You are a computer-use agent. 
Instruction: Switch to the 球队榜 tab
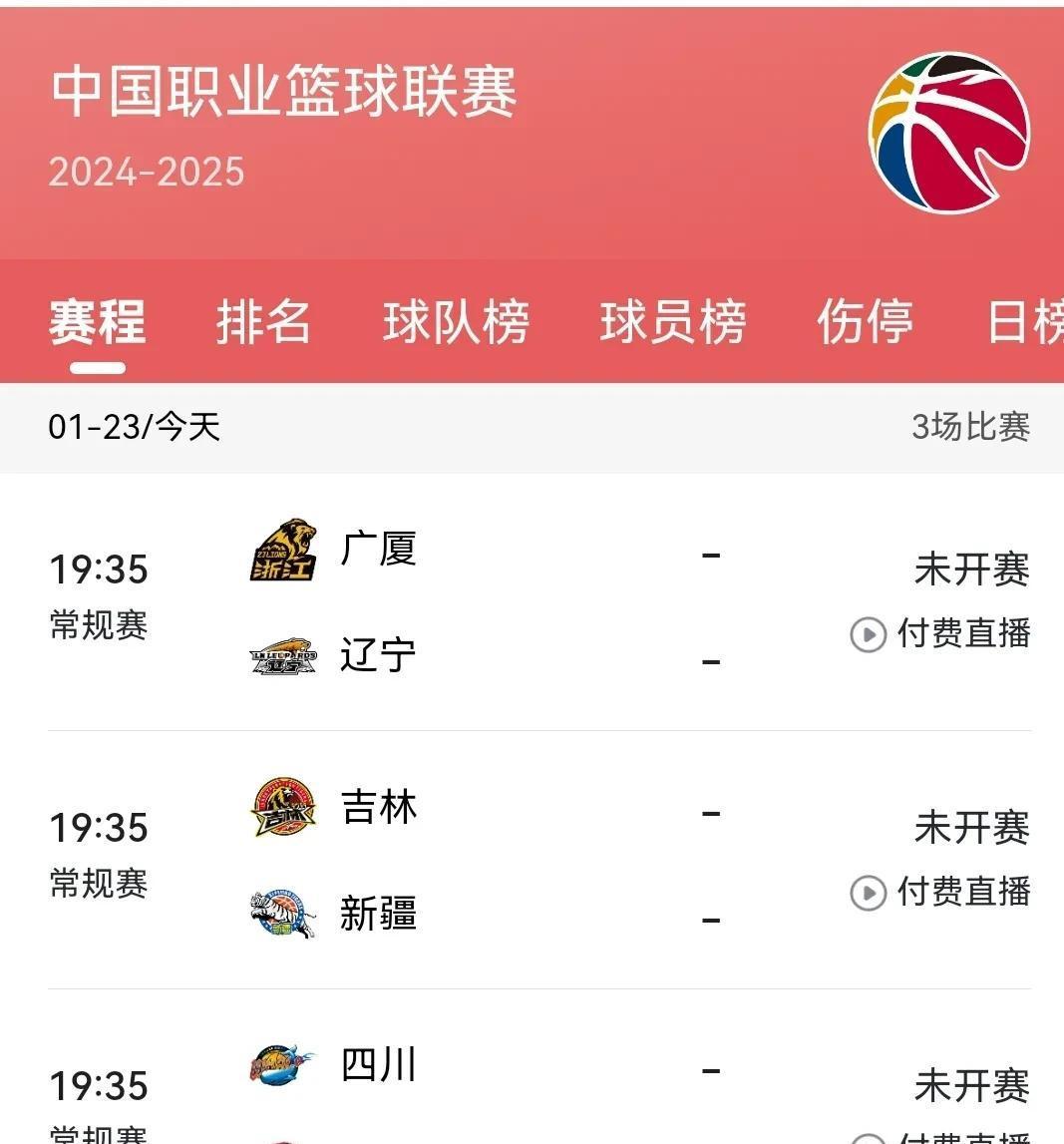456,321
